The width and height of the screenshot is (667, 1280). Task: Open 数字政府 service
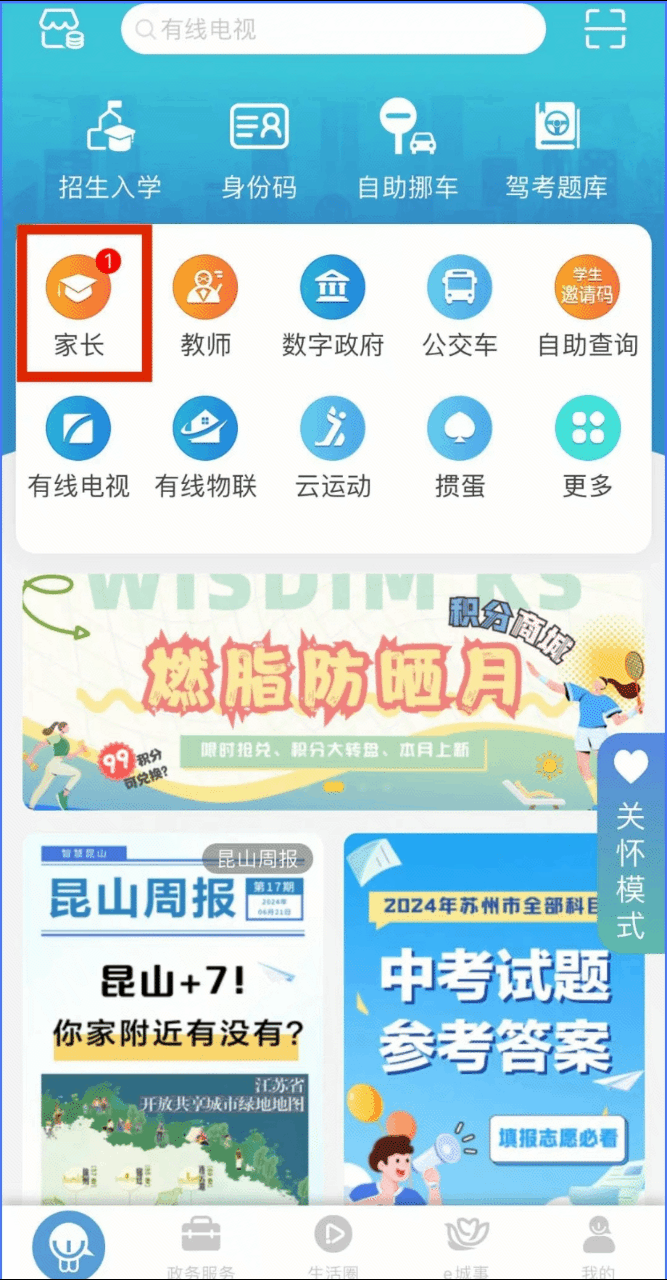tap(333, 305)
